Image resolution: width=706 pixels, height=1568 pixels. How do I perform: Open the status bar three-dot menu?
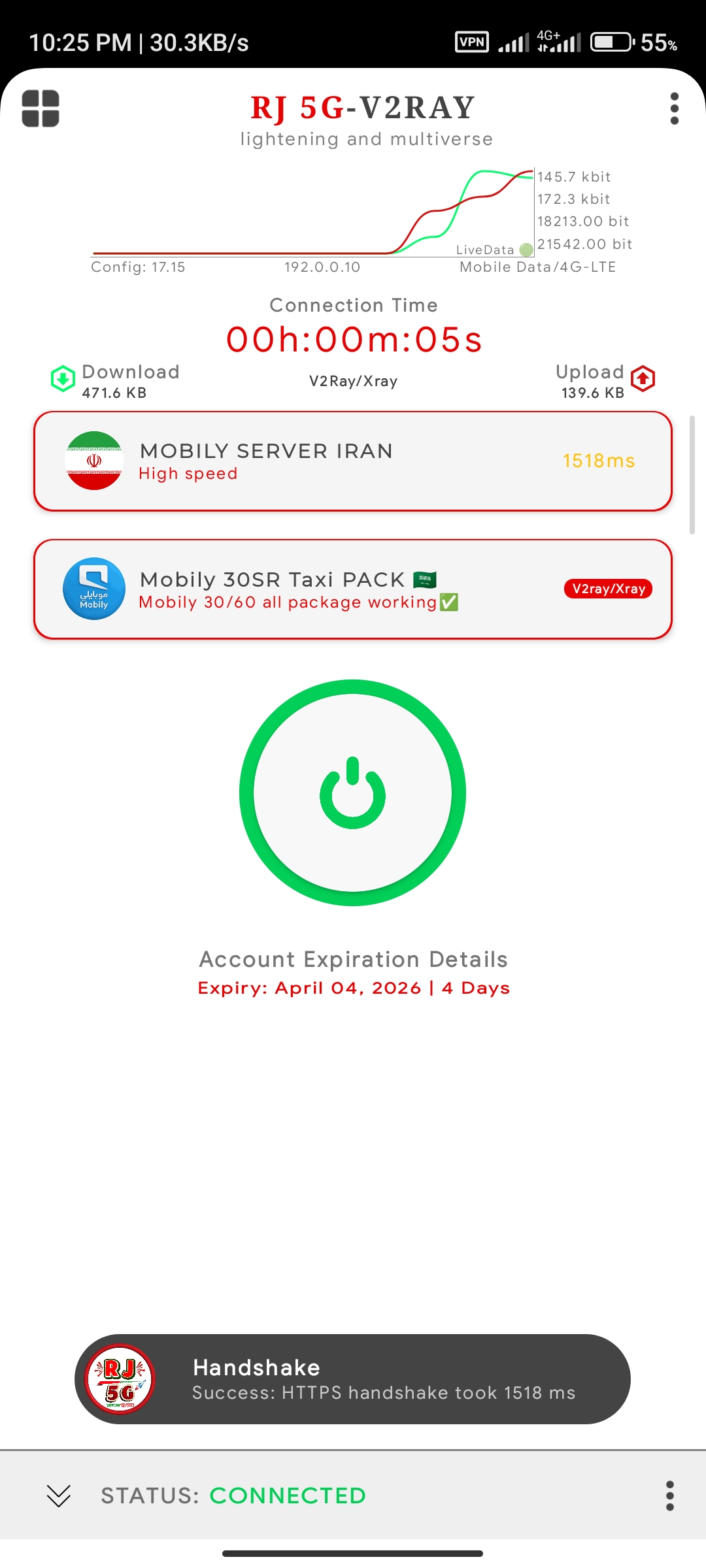(x=669, y=1495)
